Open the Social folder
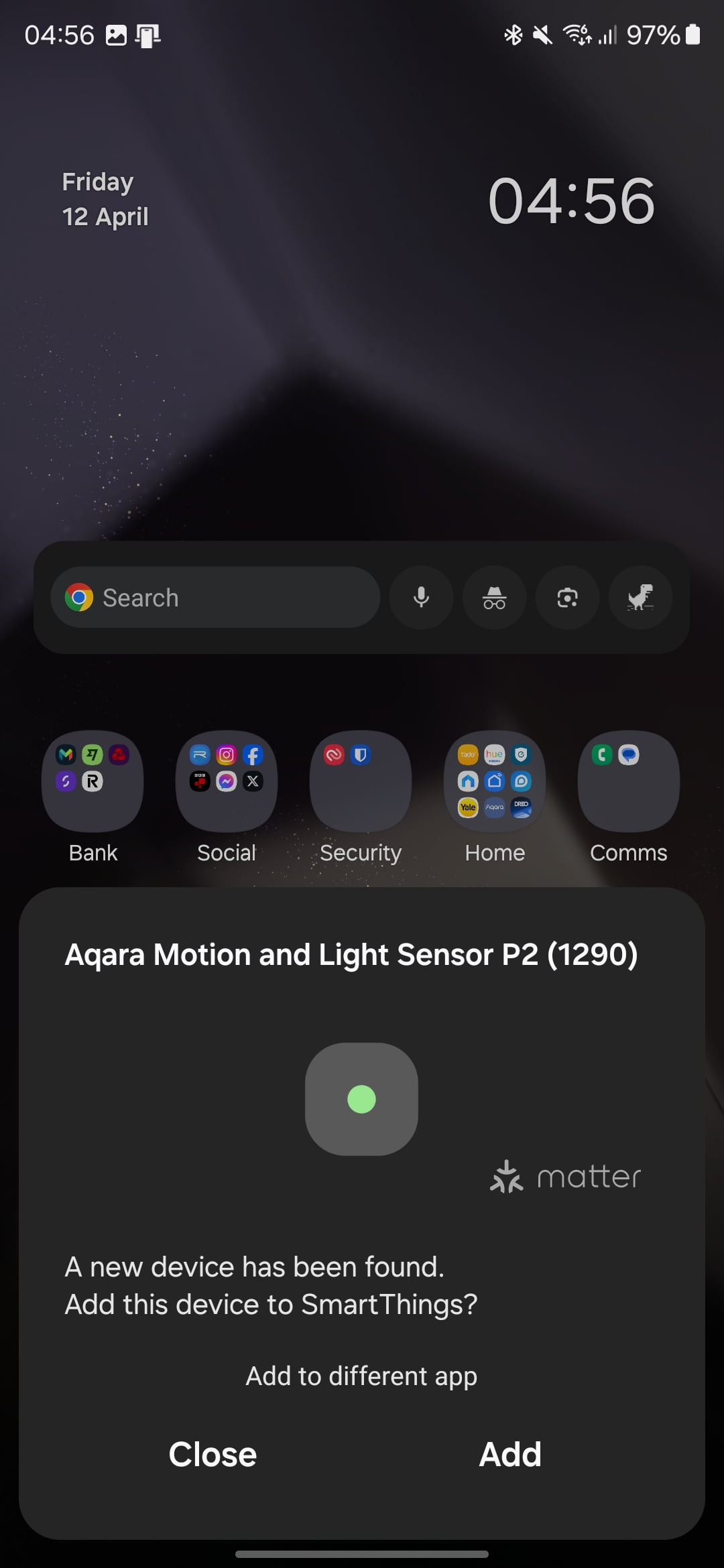The width and height of the screenshot is (724, 1568). (227, 781)
